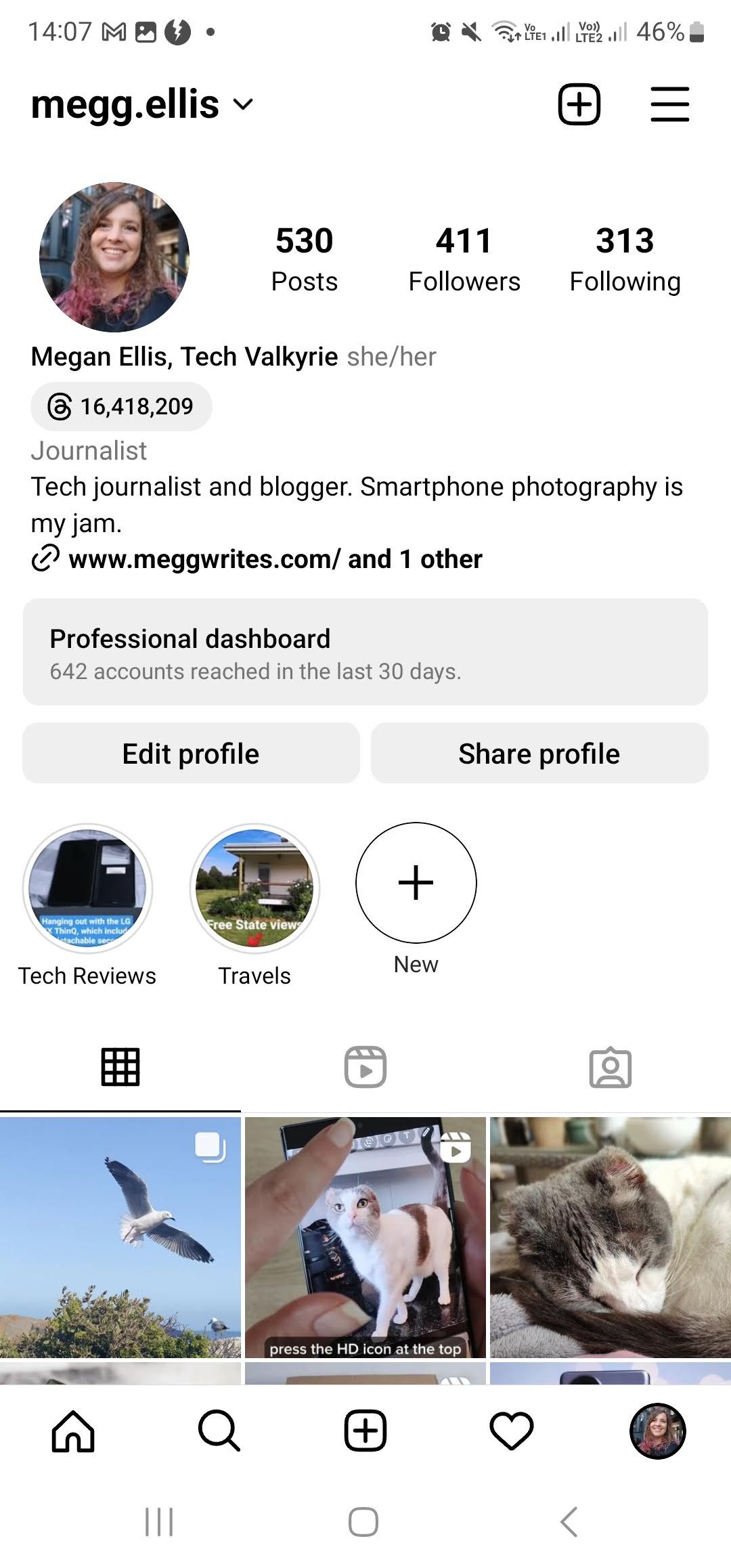Open the create post icon in bottom navigation
The width and height of the screenshot is (731, 1568).
(365, 1431)
